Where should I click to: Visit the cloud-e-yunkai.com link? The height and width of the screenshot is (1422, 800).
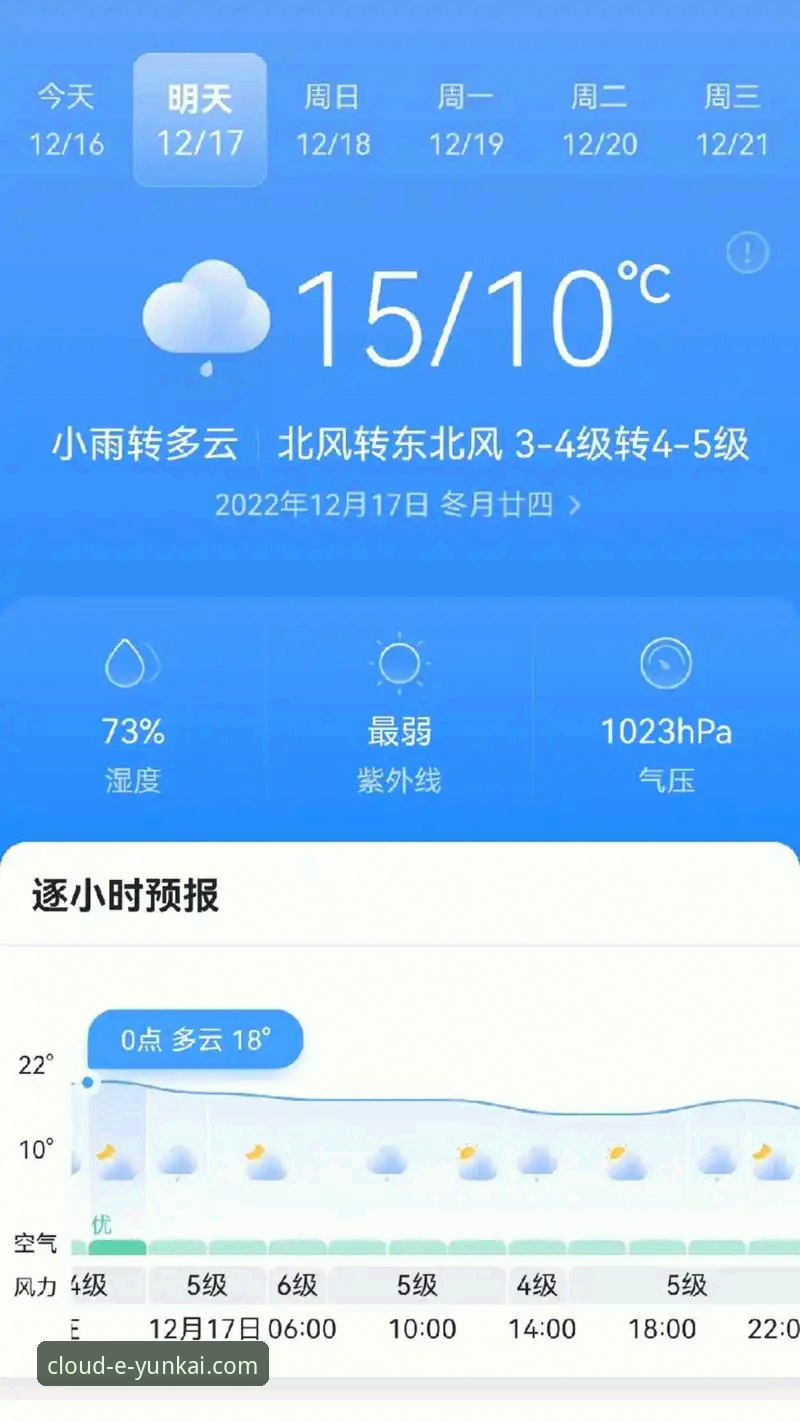tap(152, 1364)
